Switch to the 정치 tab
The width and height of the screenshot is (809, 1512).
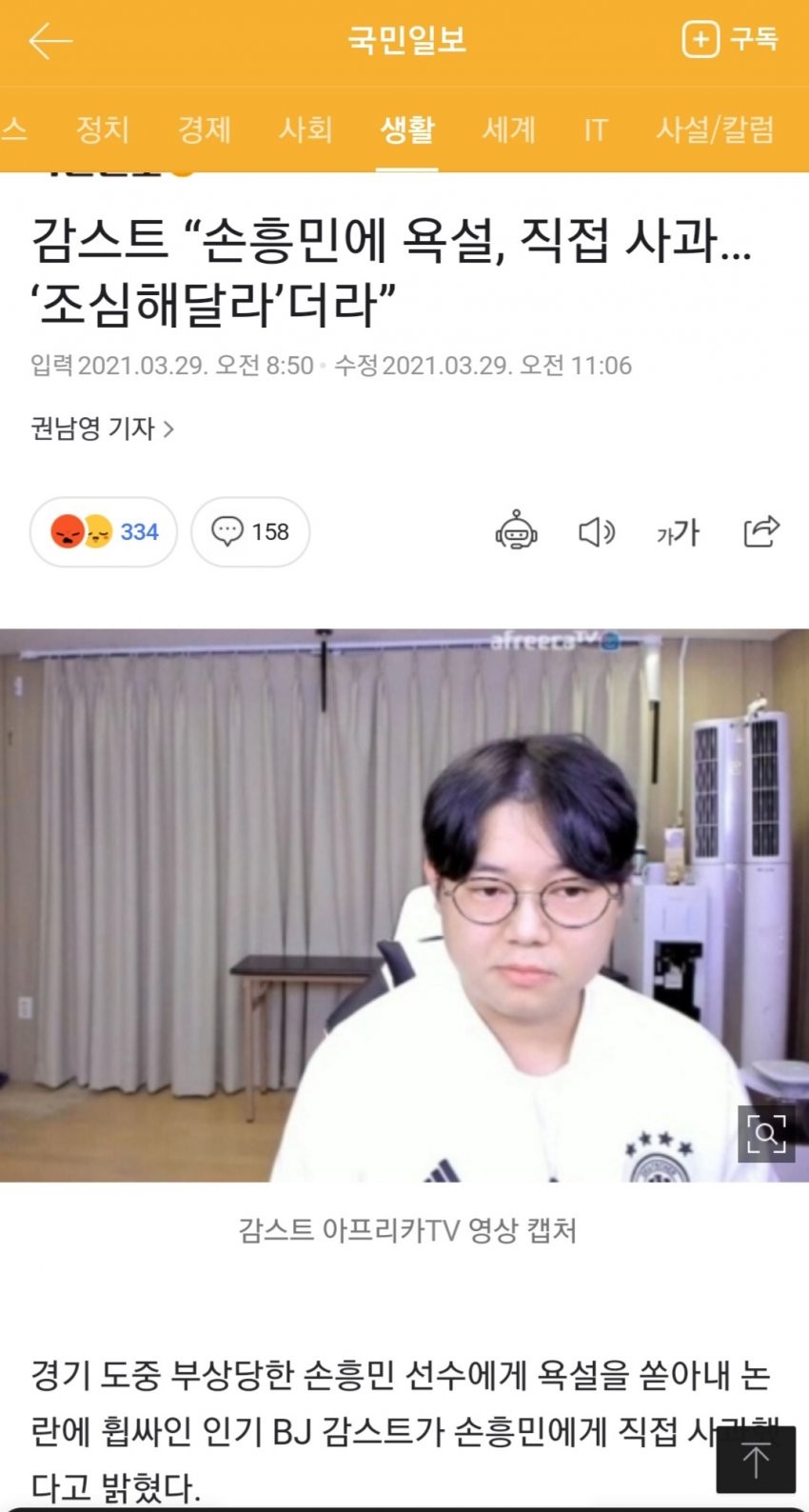coord(102,129)
